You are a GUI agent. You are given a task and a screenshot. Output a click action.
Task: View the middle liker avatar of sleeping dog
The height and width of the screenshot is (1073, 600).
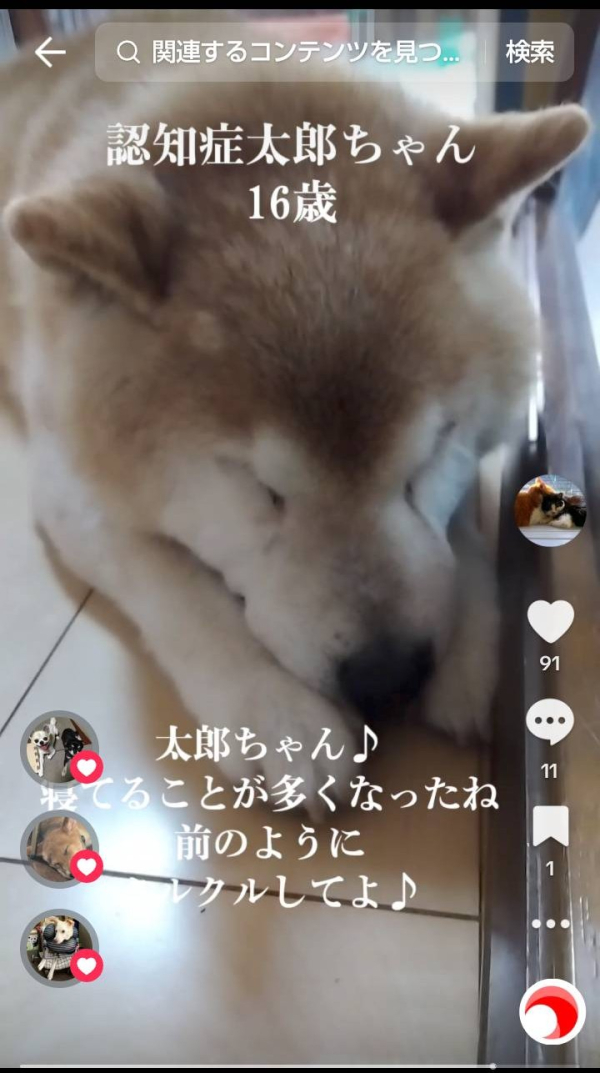coord(60,849)
